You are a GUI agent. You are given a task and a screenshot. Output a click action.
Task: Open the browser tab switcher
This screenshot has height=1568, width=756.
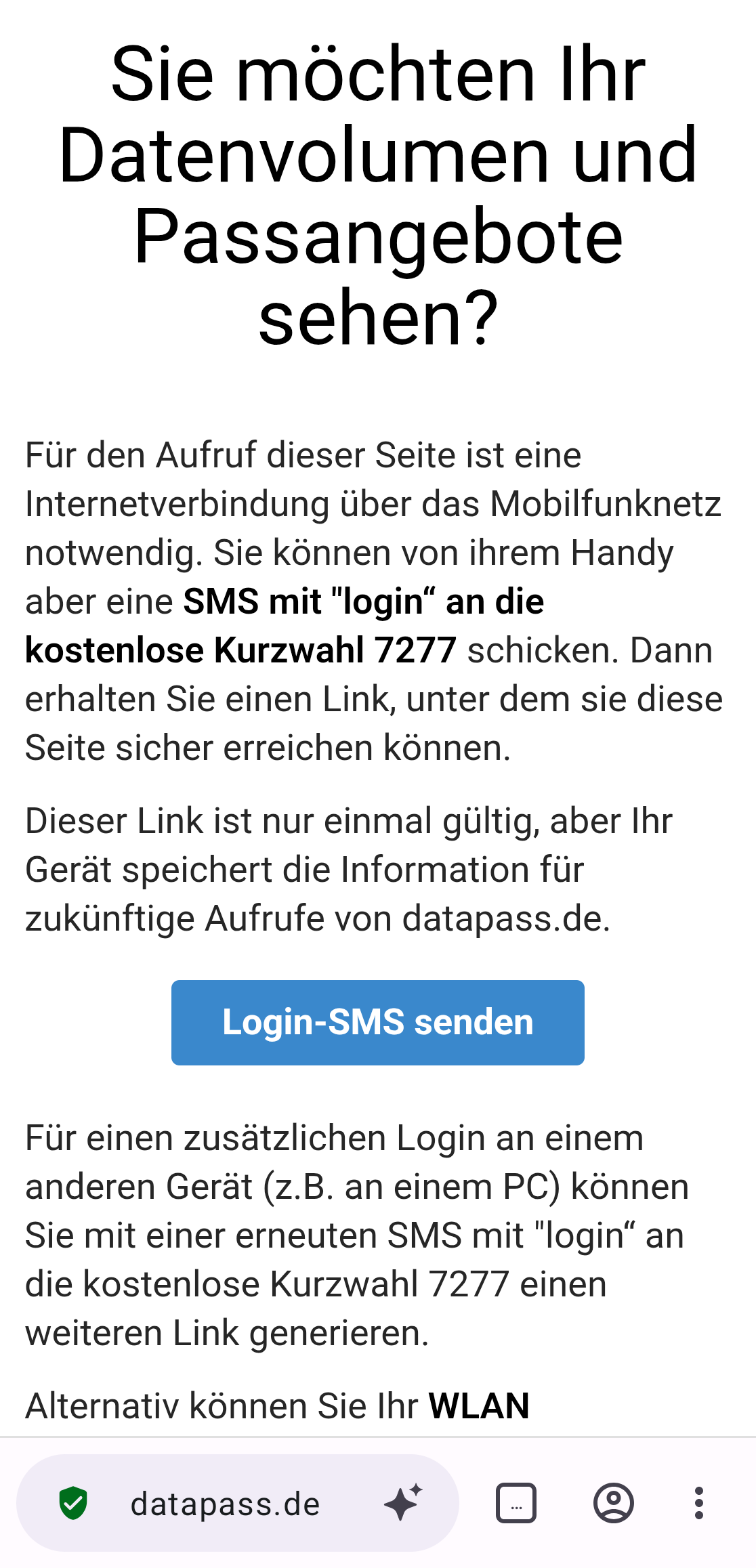(x=516, y=1503)
